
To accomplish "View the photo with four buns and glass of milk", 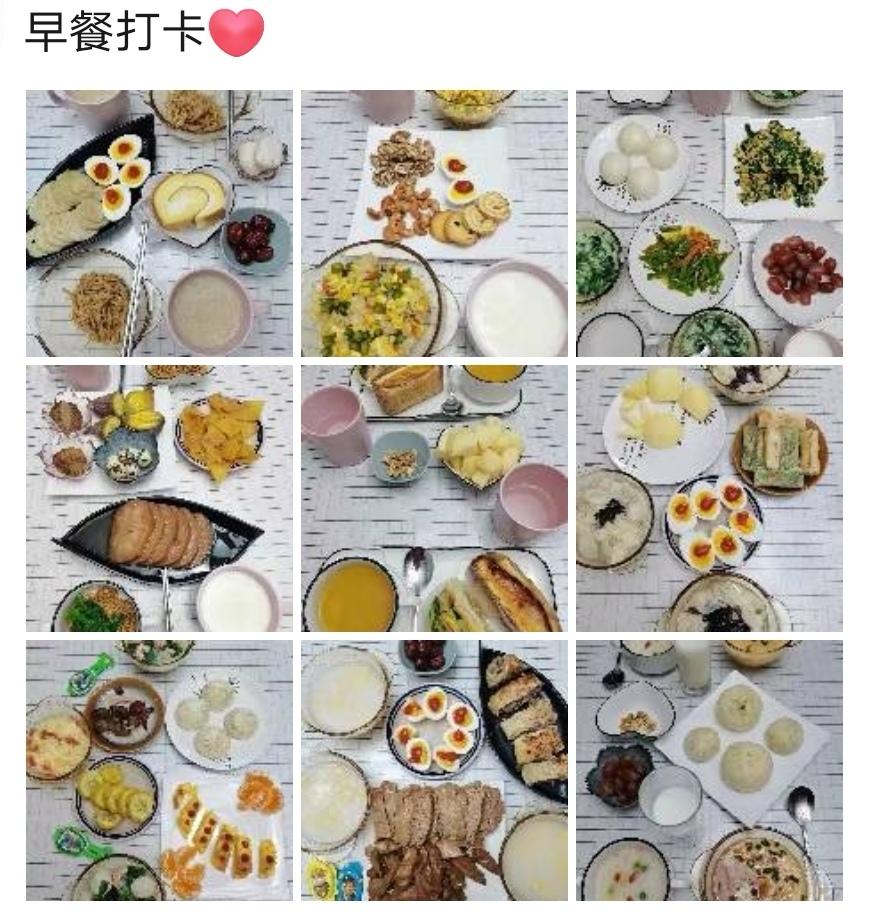I will (x=709, y=770).
